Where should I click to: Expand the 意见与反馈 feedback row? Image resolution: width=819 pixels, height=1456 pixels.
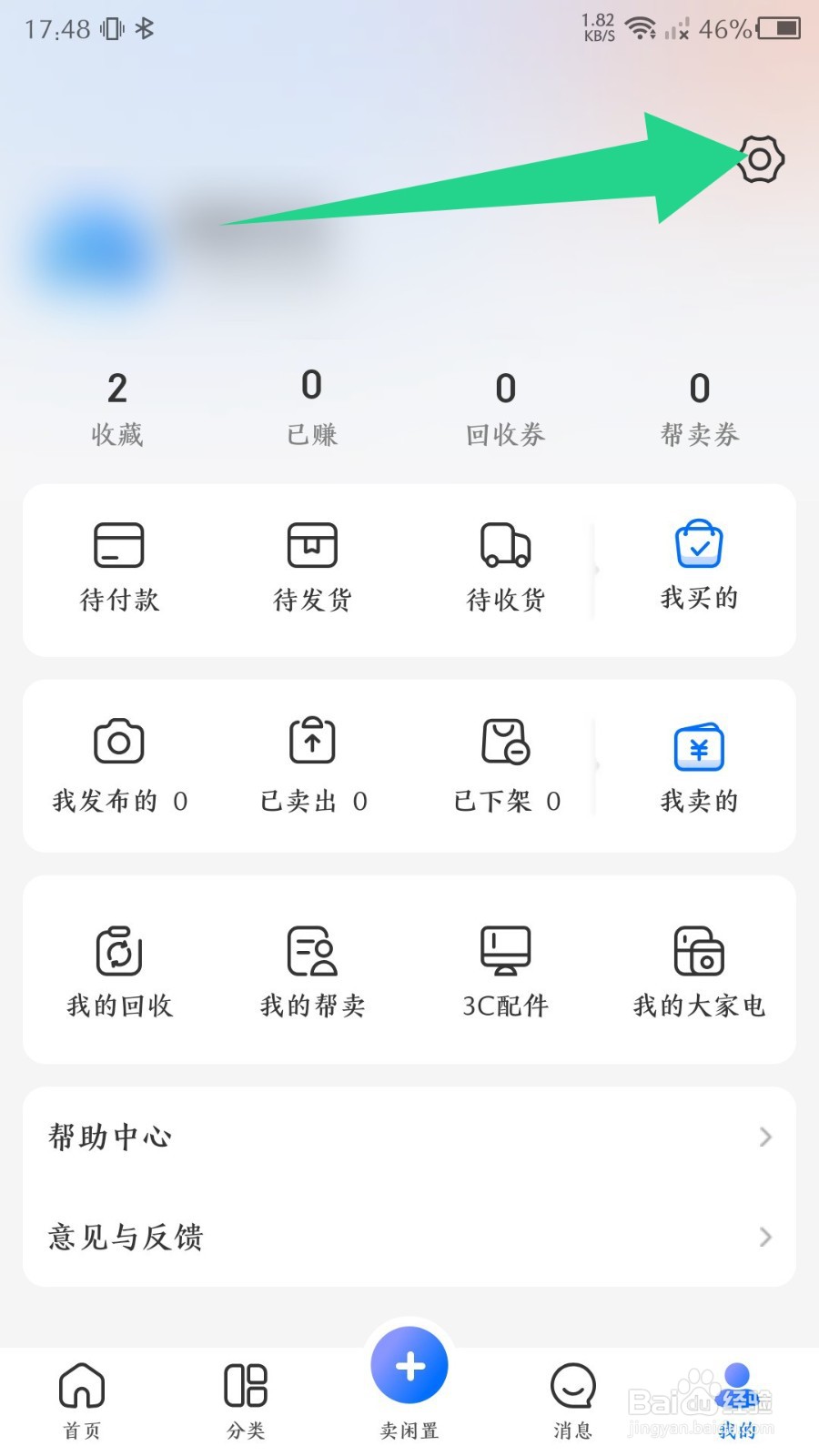tap(409, 1238)
